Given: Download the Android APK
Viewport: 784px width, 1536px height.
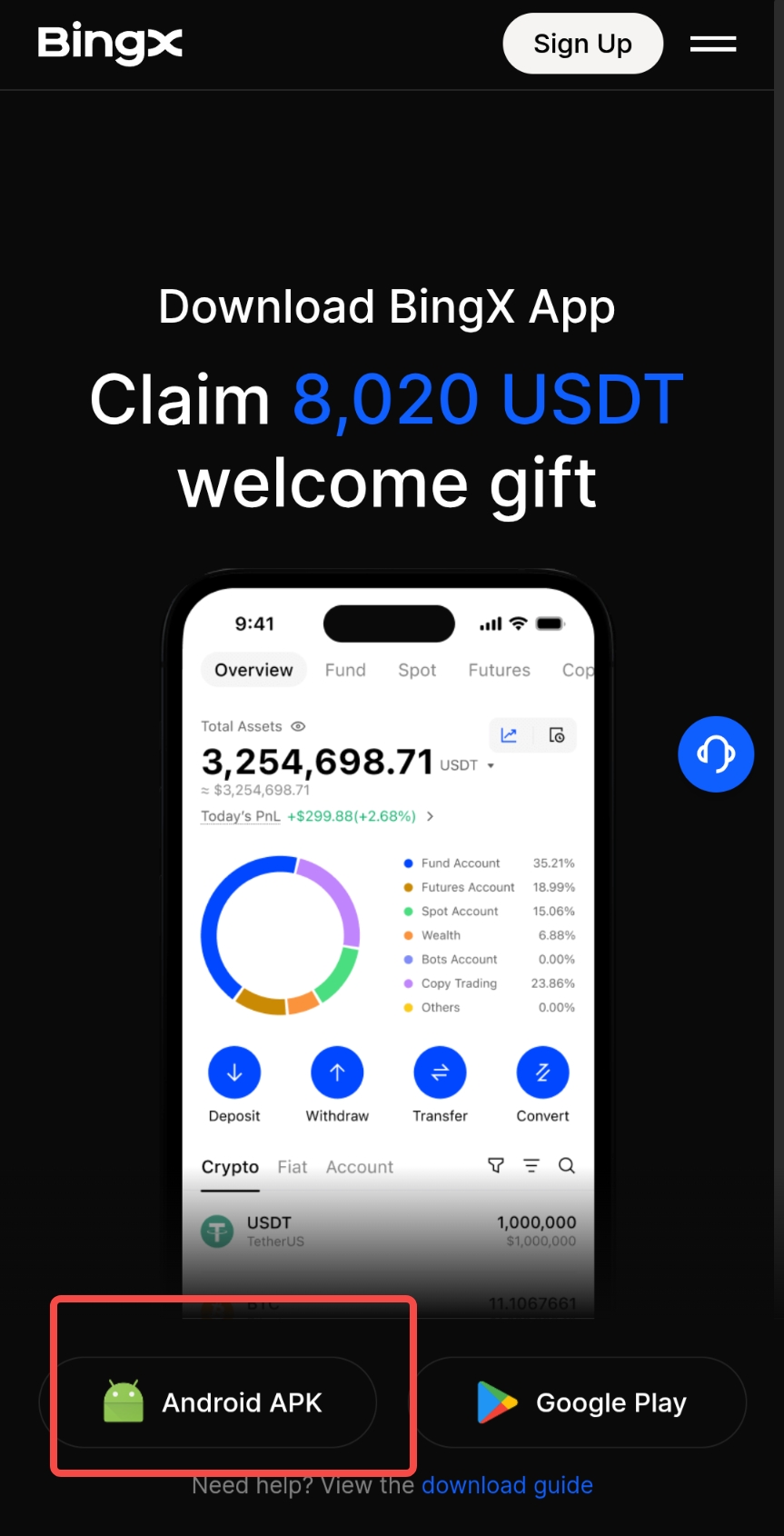Looking at the screenshot, I should coord(215,1401).
